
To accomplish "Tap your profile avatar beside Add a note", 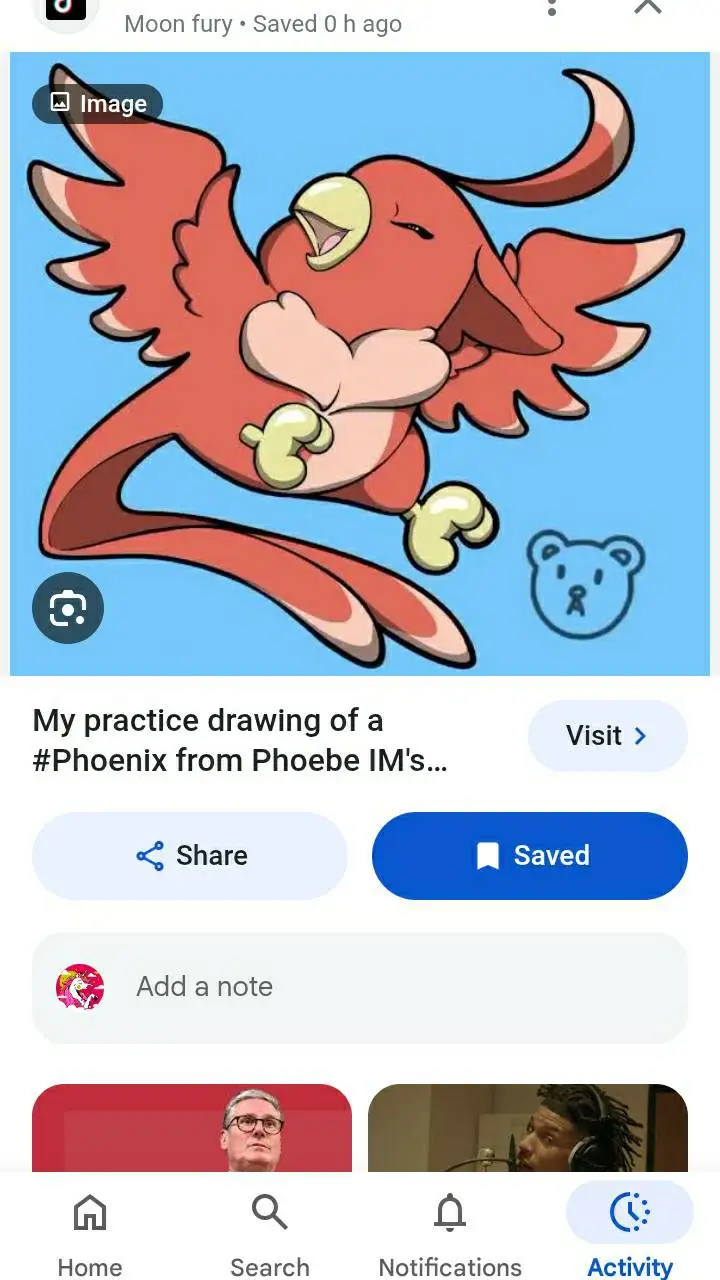I will [79, 986].
